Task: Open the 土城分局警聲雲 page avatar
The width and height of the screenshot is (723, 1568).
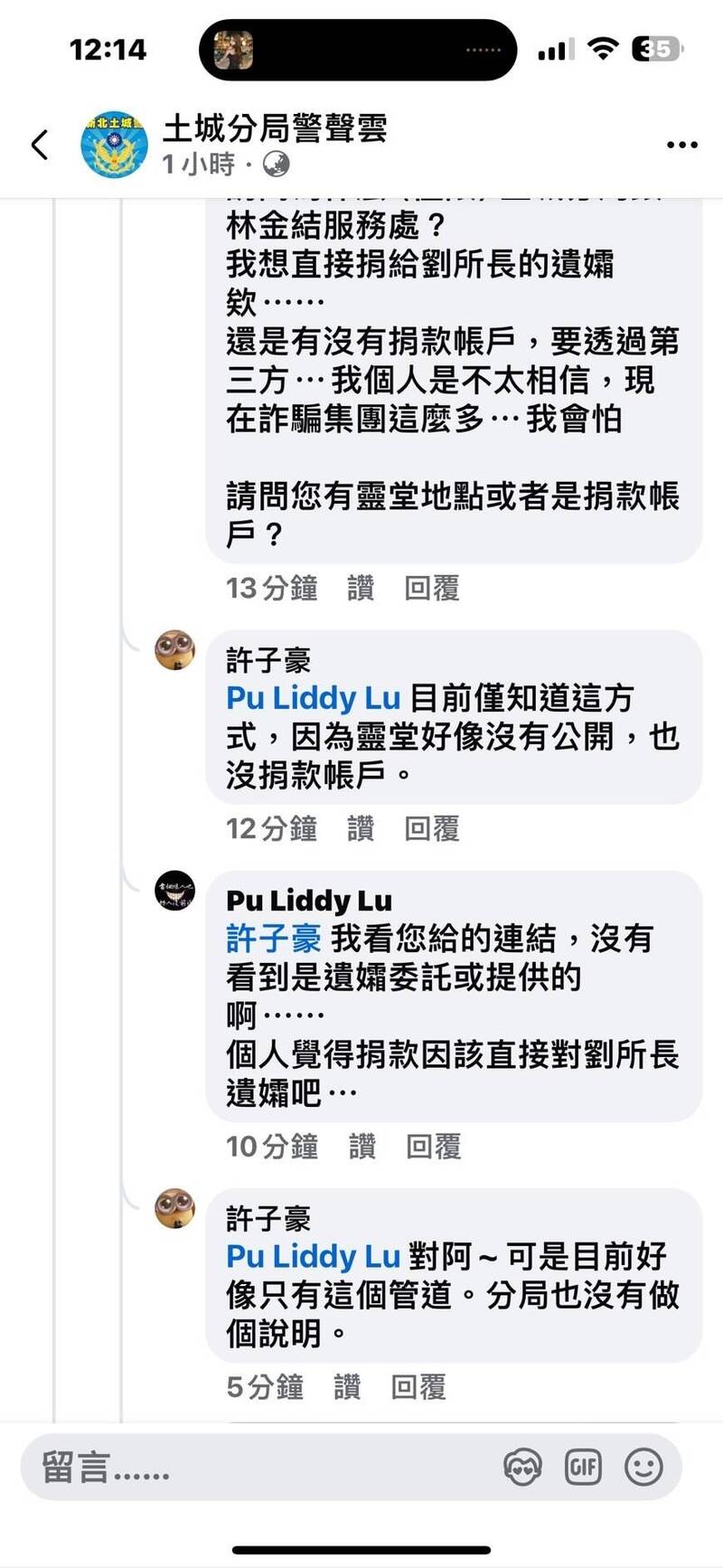Action: pos(114,145)
